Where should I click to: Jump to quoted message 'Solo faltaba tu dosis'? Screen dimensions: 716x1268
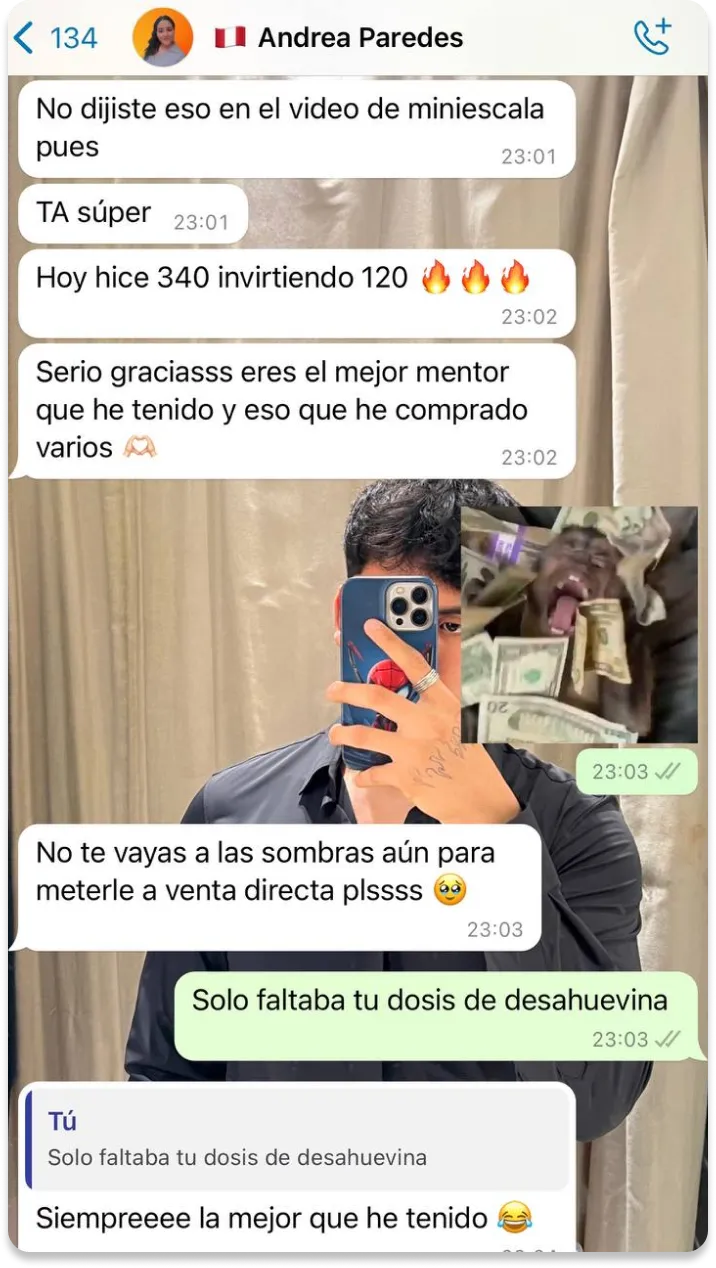tap(297, 1140)
